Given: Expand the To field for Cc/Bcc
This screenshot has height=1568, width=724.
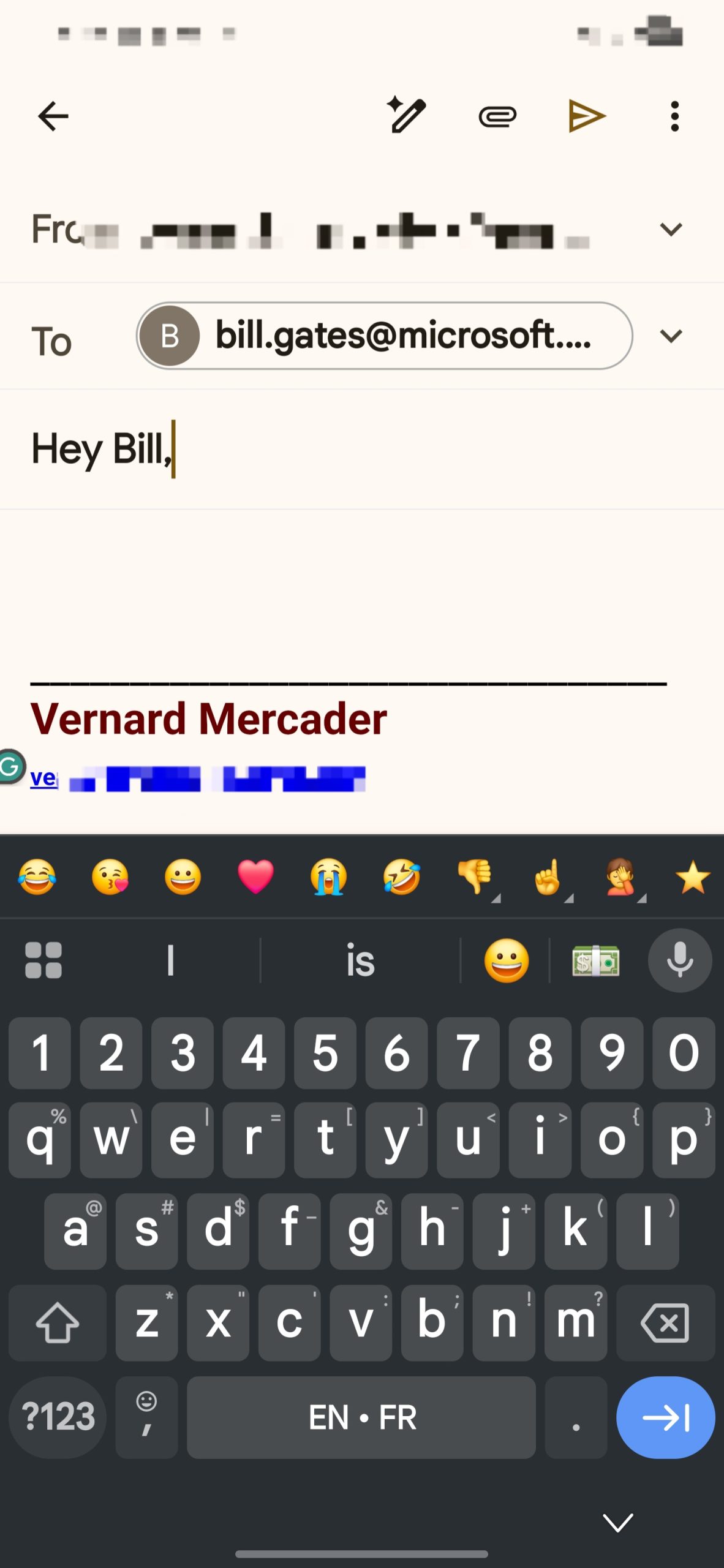Looking at the screenshot, I should click(x=671, y=336).
